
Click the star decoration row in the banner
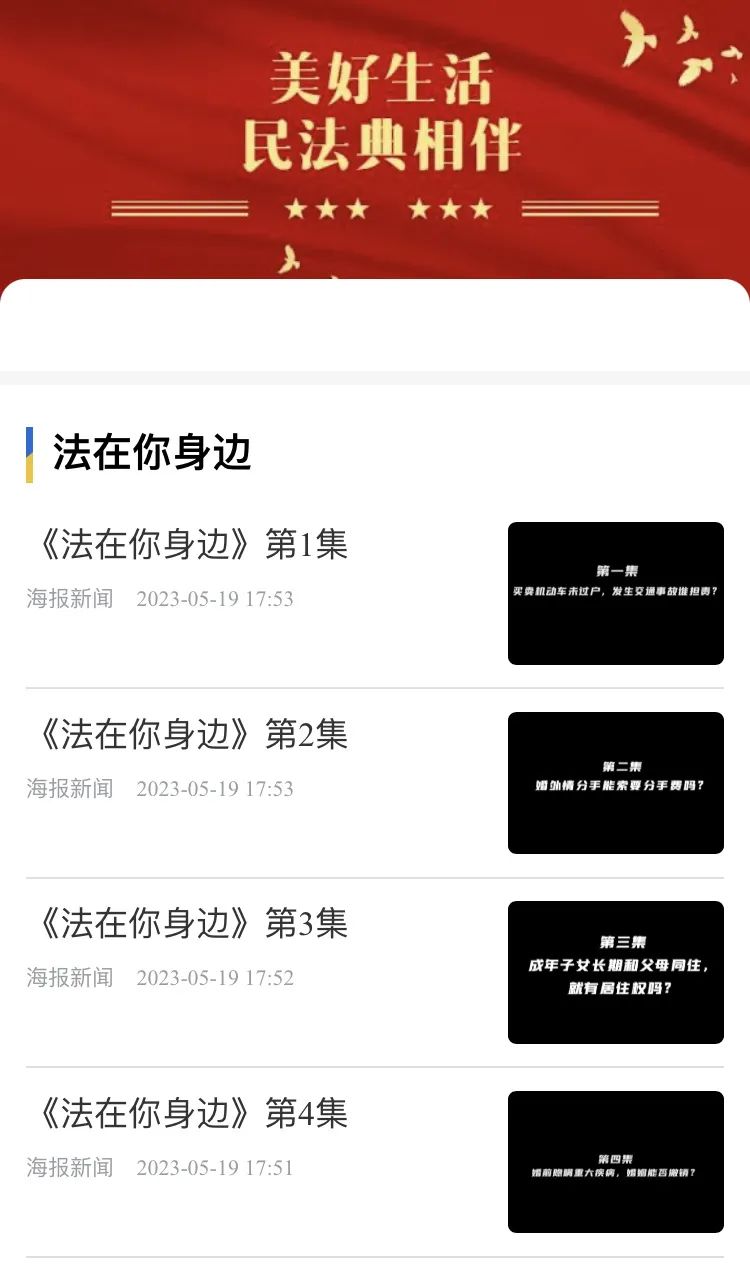click(x=375, y=209)
